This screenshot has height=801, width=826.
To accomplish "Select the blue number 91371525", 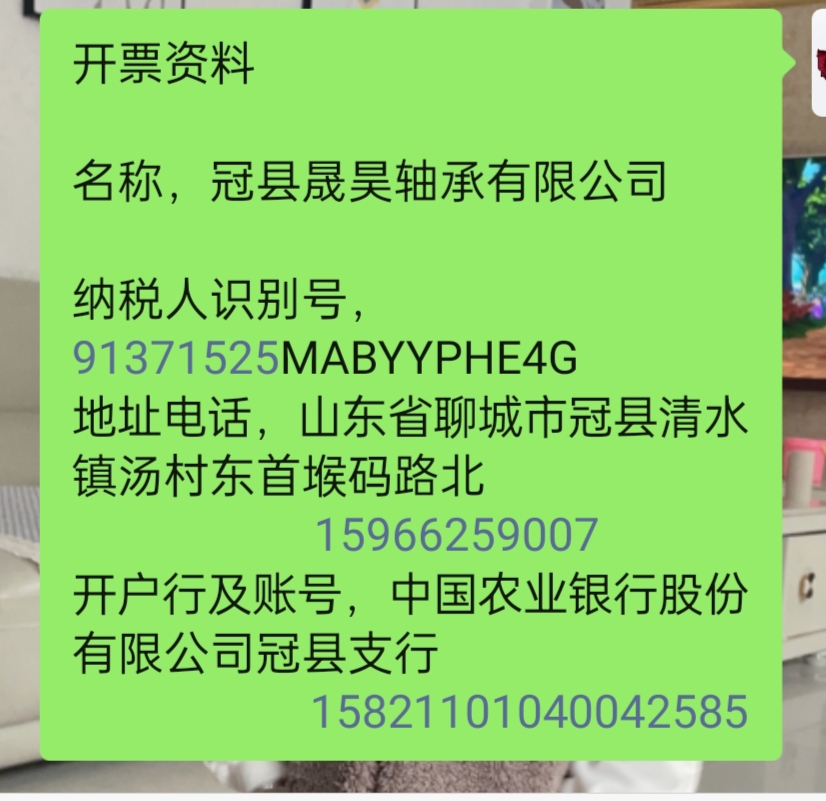I will [x=176, y=359].
